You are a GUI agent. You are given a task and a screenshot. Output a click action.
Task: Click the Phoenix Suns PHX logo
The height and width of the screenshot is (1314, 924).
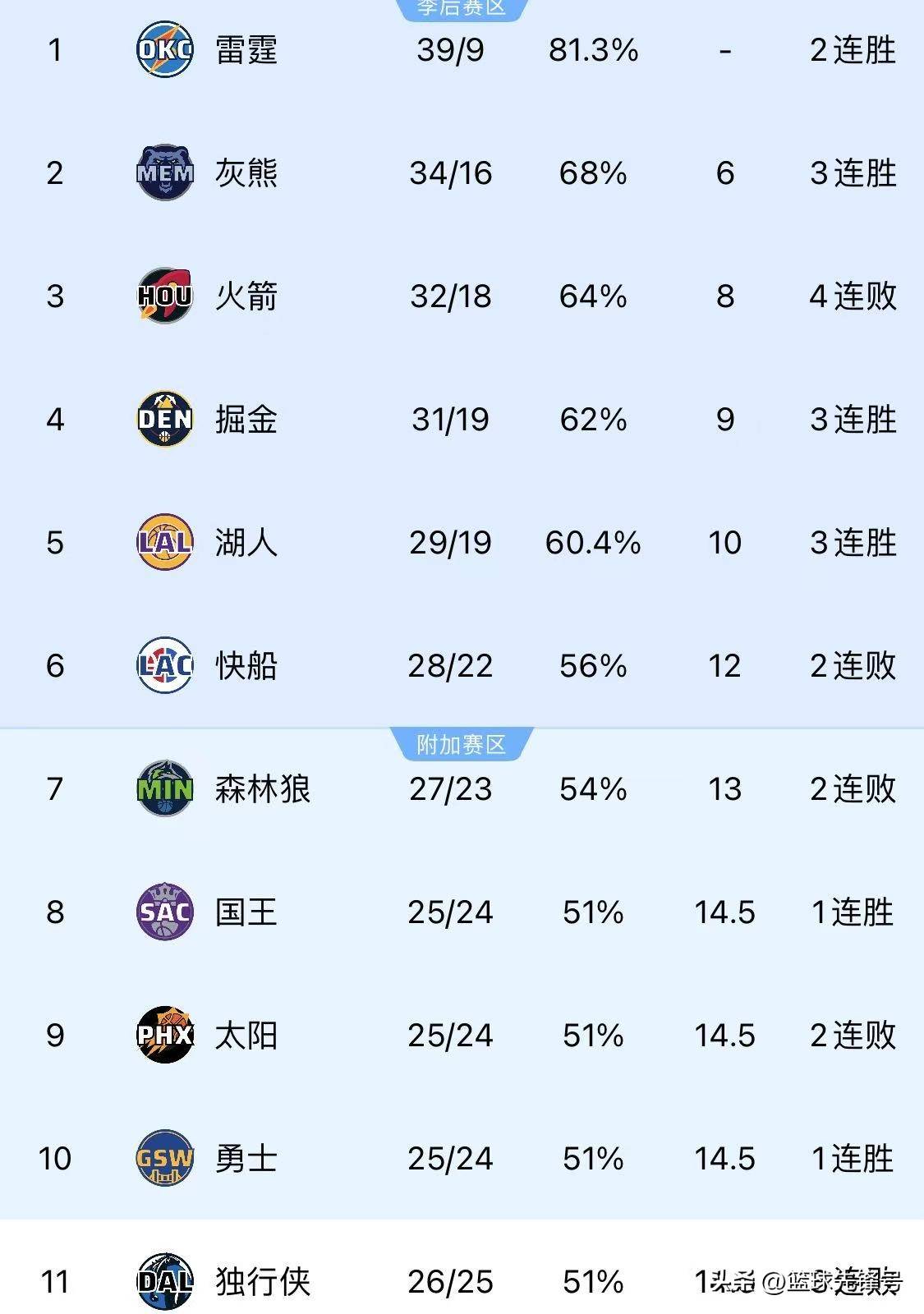(163, 1036)
